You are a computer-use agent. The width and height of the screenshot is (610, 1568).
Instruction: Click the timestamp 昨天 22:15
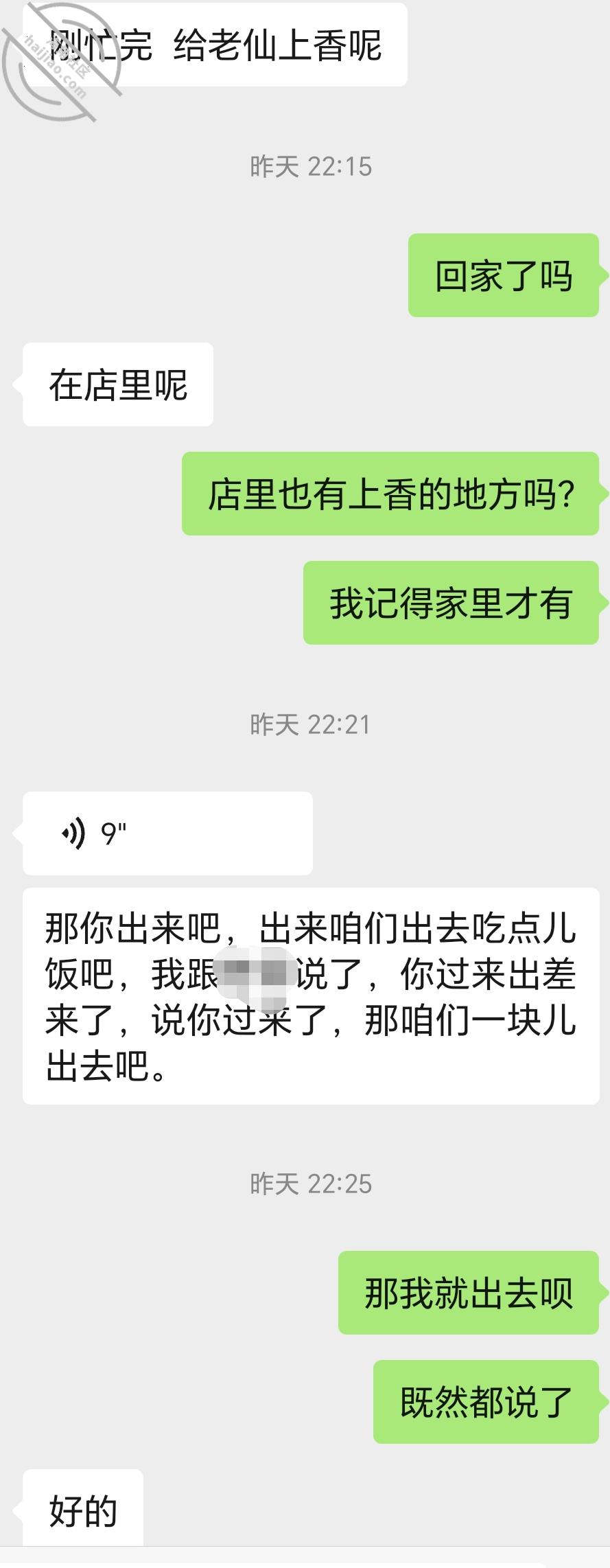[x=310, y=165]
